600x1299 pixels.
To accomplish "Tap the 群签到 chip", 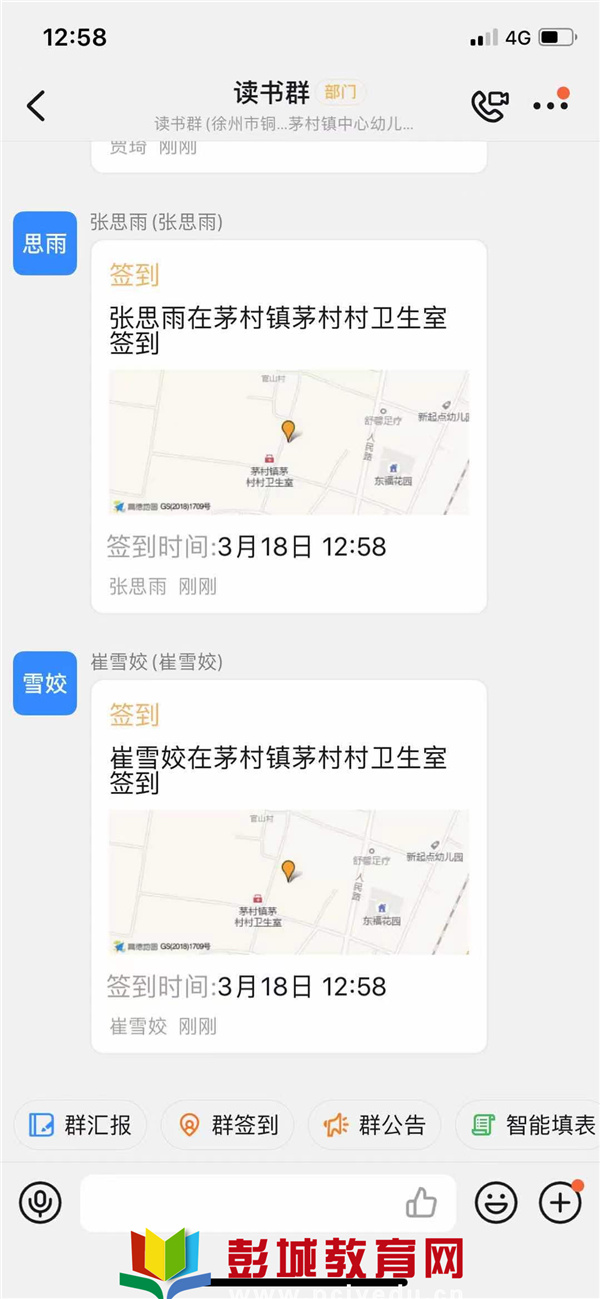I will [227, 1125].
